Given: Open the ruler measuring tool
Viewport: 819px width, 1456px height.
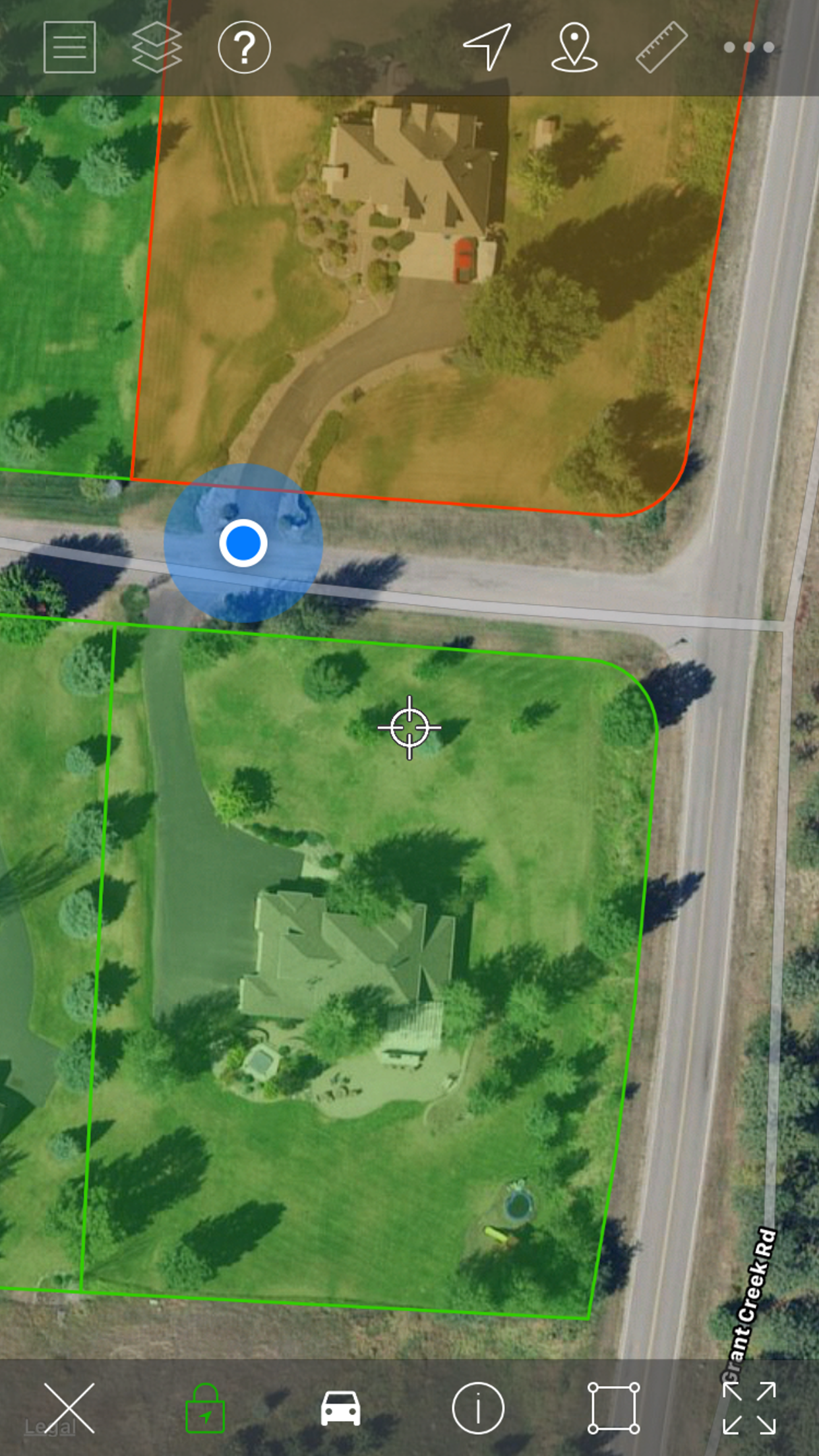Looking at the screenshot, I should coord(661,47).
